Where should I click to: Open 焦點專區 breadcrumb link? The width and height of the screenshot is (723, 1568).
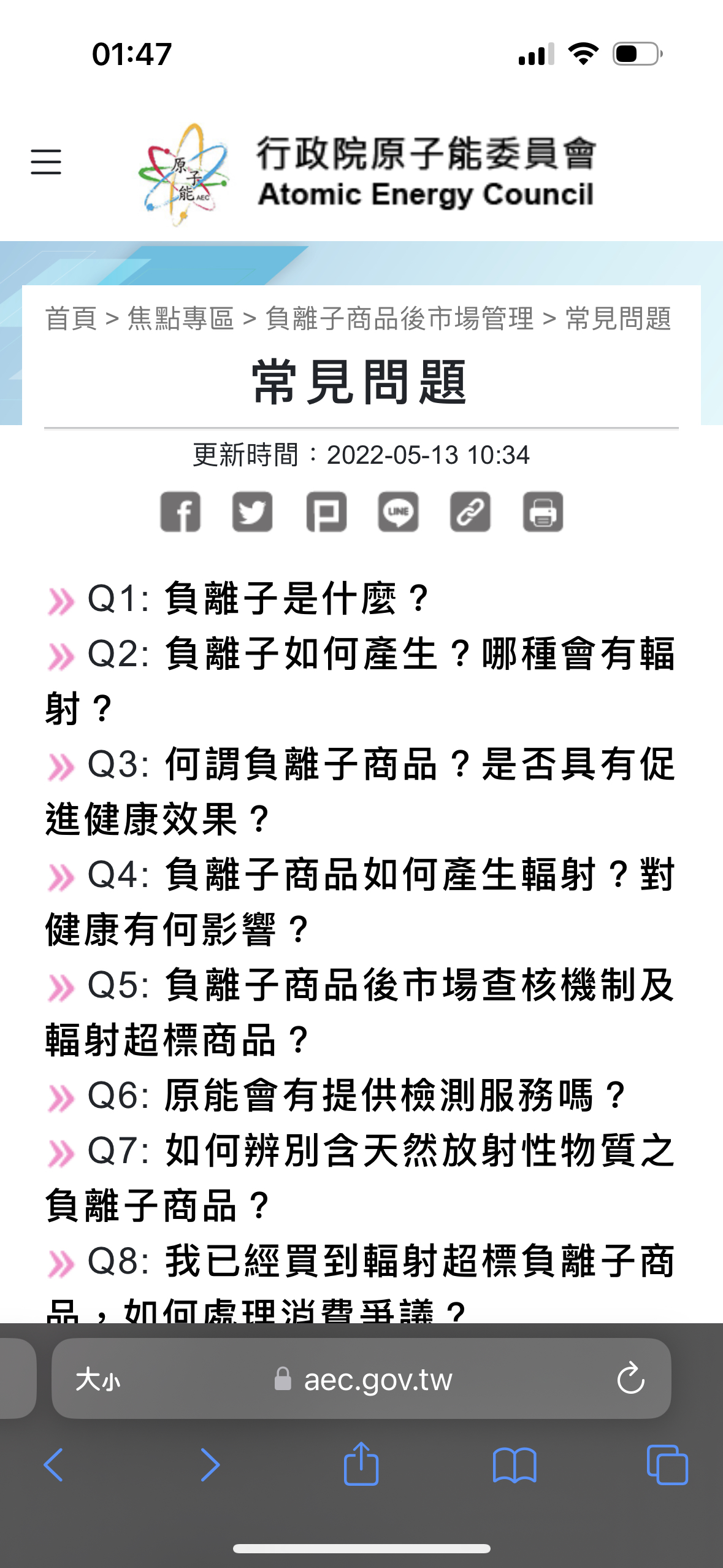[x=181, y=318]
